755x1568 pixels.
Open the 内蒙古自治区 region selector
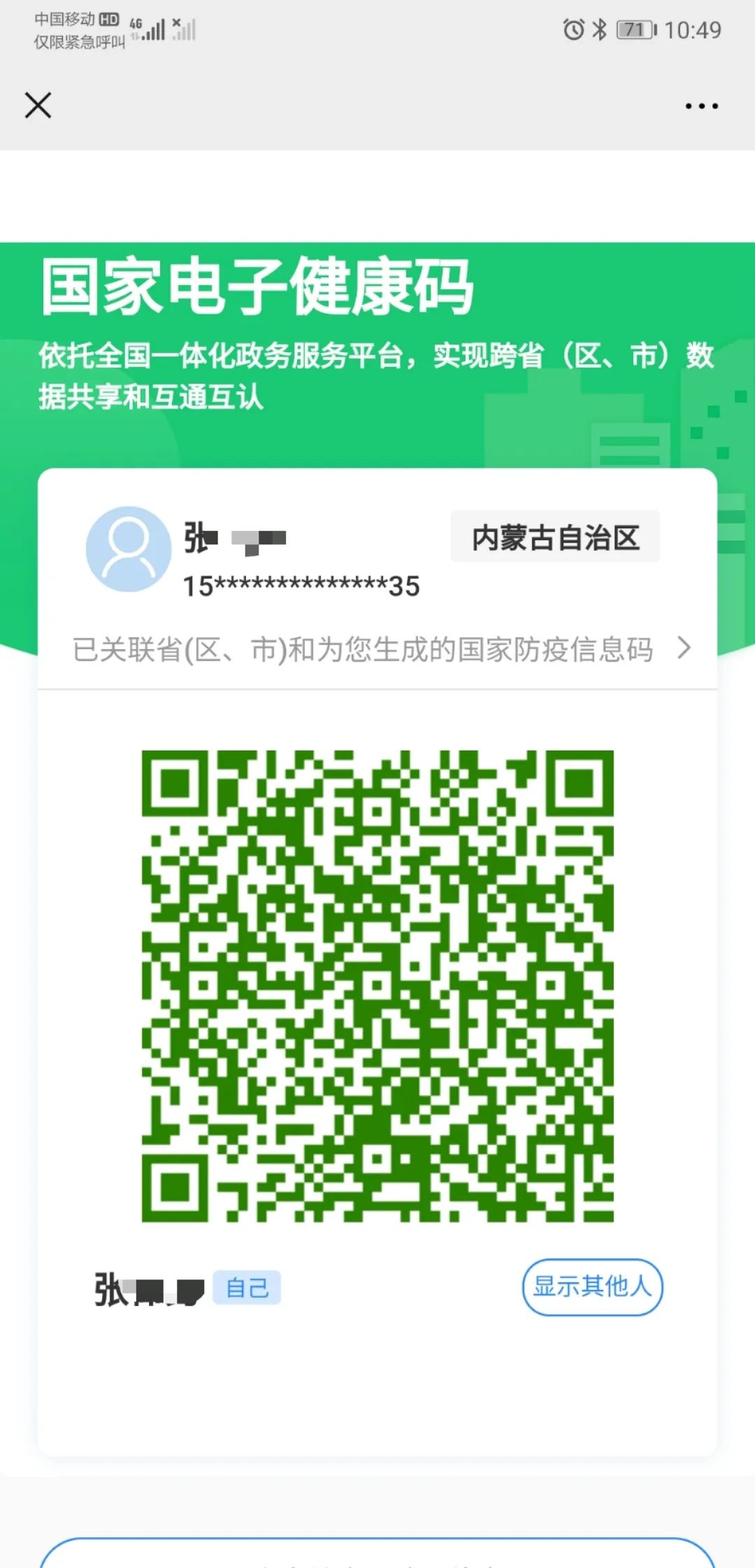pyautogui.click(x=555, y=537)
